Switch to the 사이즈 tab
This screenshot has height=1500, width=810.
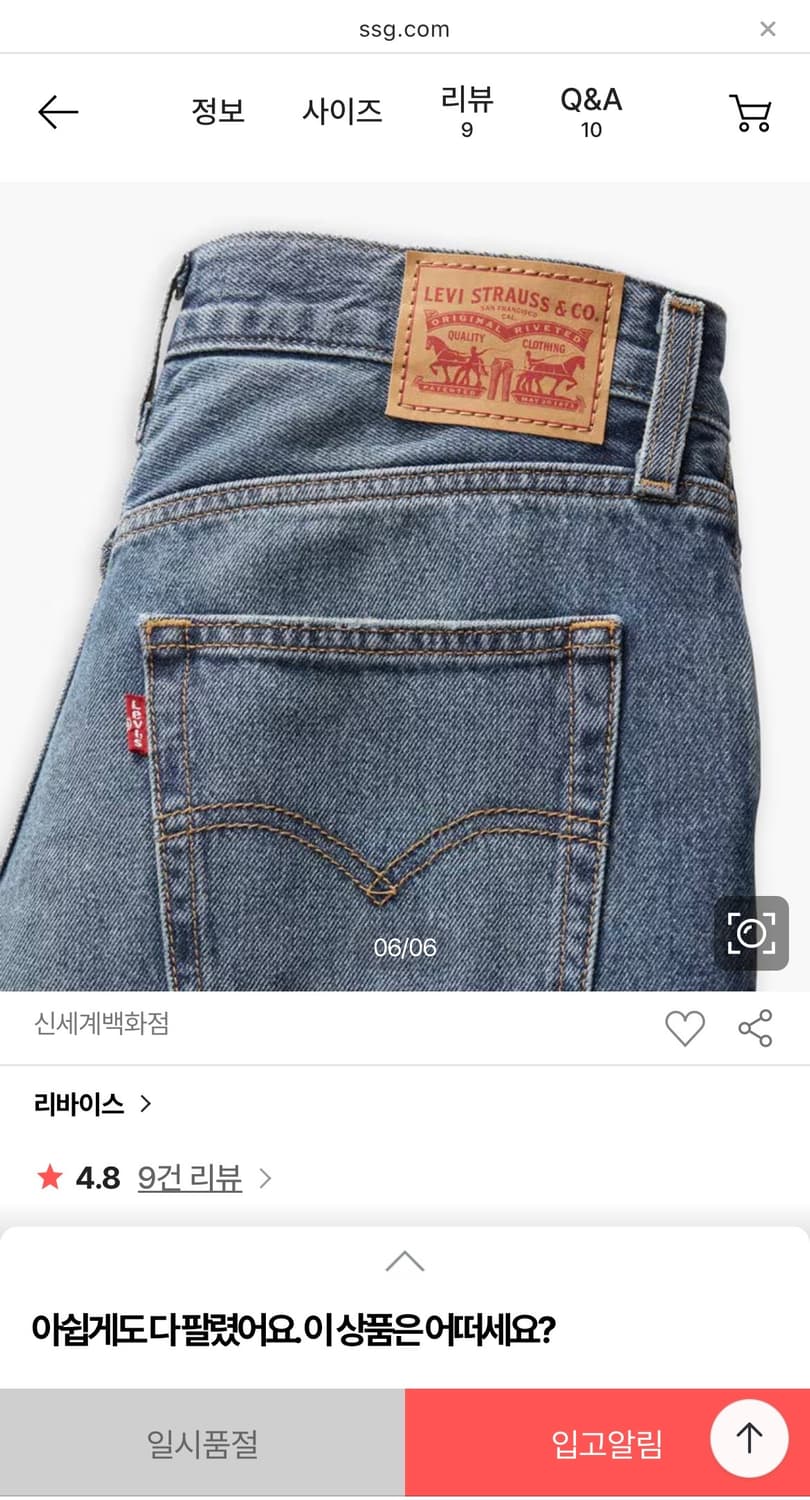click(x=343, y=112)
